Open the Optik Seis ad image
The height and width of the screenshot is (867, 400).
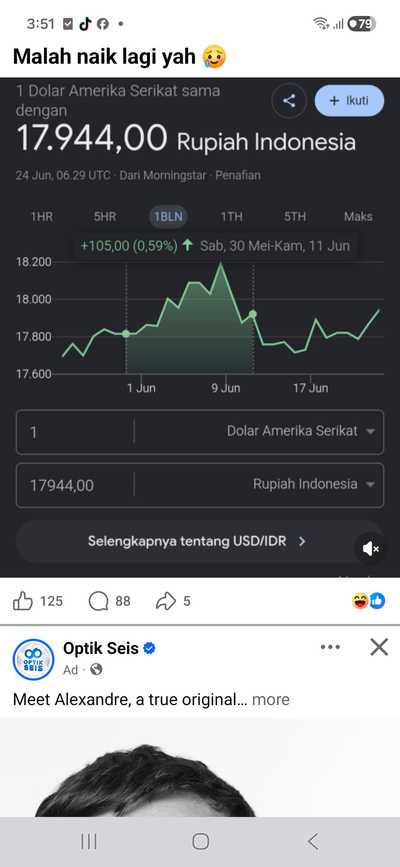(200, 767)
